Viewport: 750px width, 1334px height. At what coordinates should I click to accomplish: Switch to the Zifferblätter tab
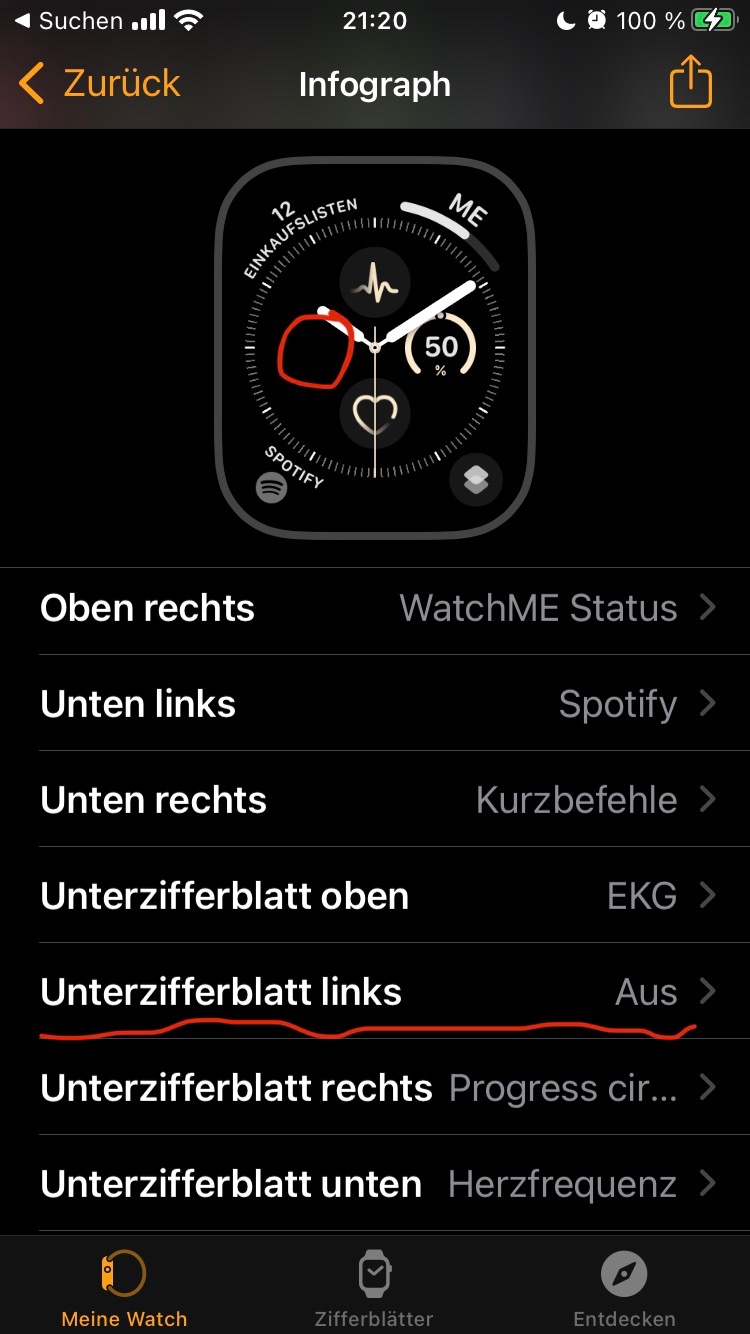[374, 1288]
